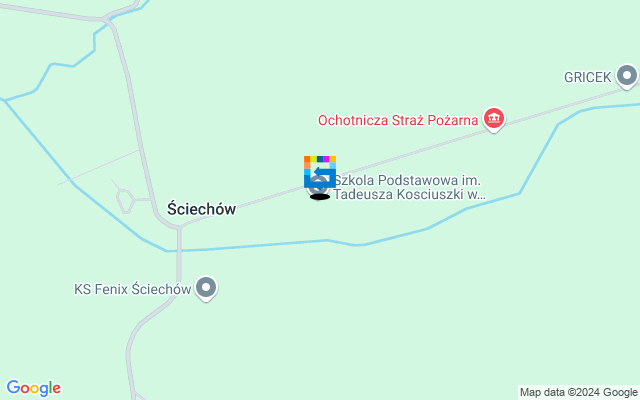Viewport: 640px width, 400px height.
Task: Open Ochotnicza Straż Pożarna map pin
Action: [x=493, y=120]
